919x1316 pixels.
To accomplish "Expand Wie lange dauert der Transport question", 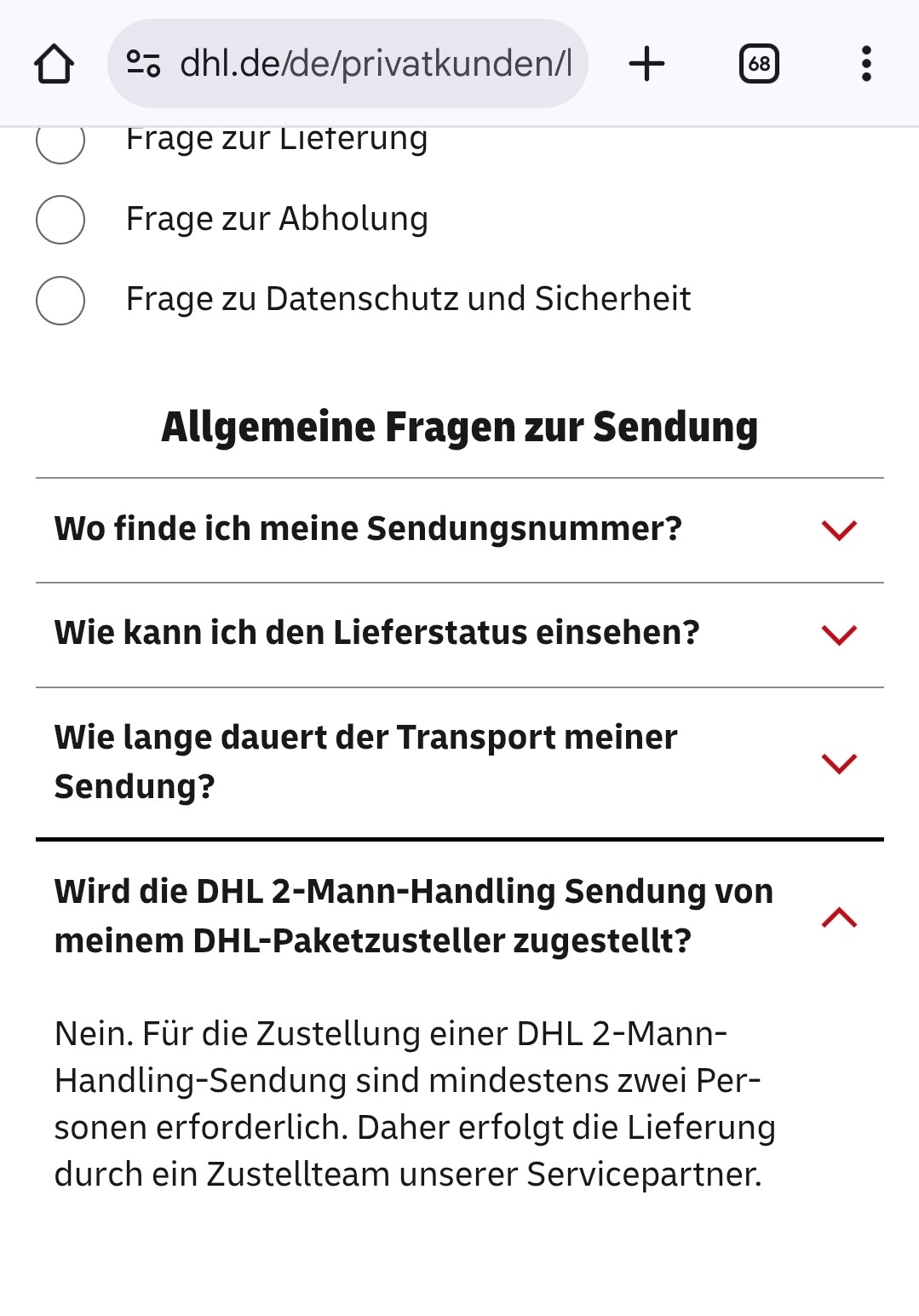I will click(459, 762).
